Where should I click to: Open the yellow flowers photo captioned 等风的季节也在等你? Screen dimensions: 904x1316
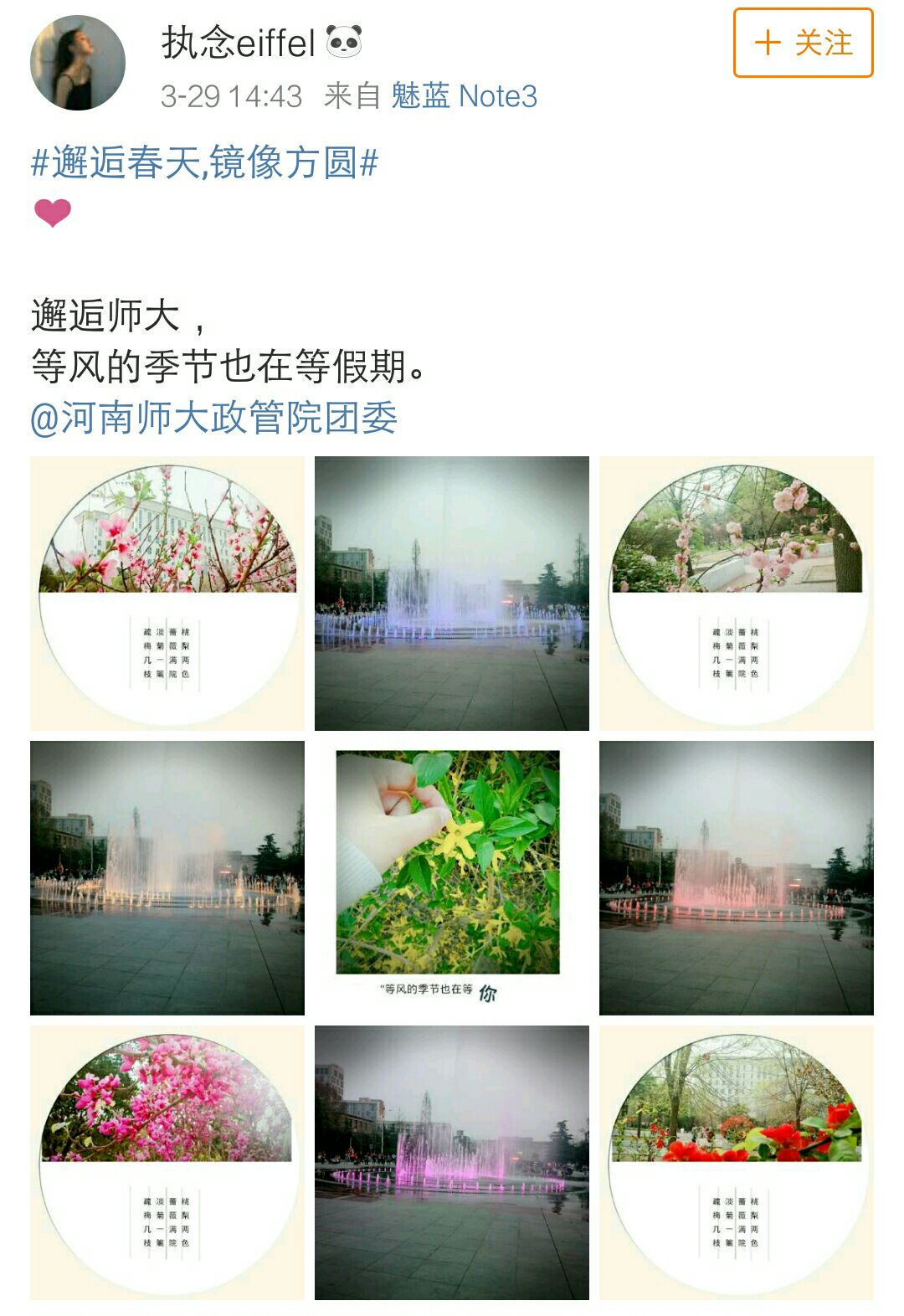452,878
